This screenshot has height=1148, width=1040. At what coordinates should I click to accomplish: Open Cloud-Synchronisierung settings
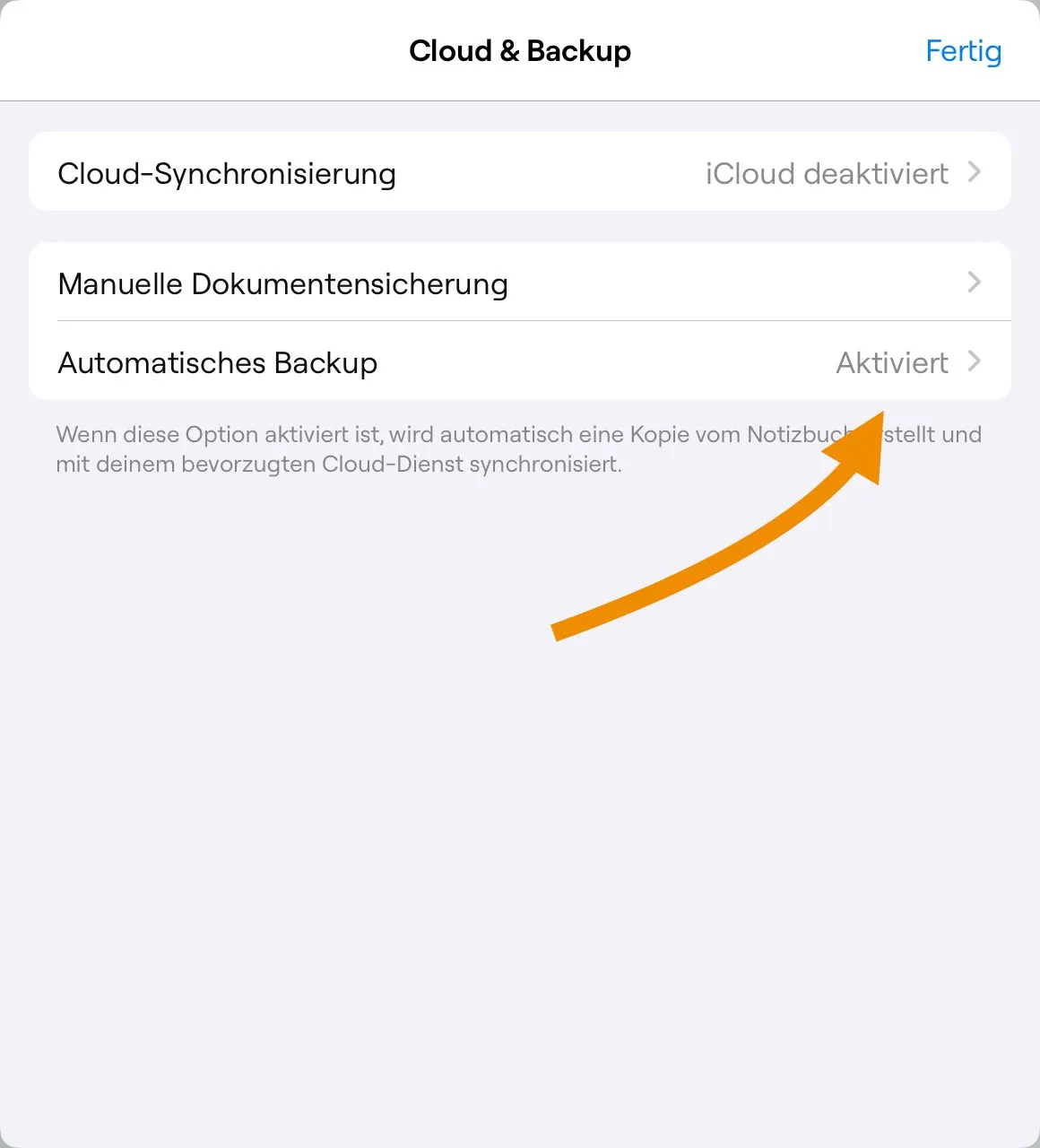click(x=520, y=172)
